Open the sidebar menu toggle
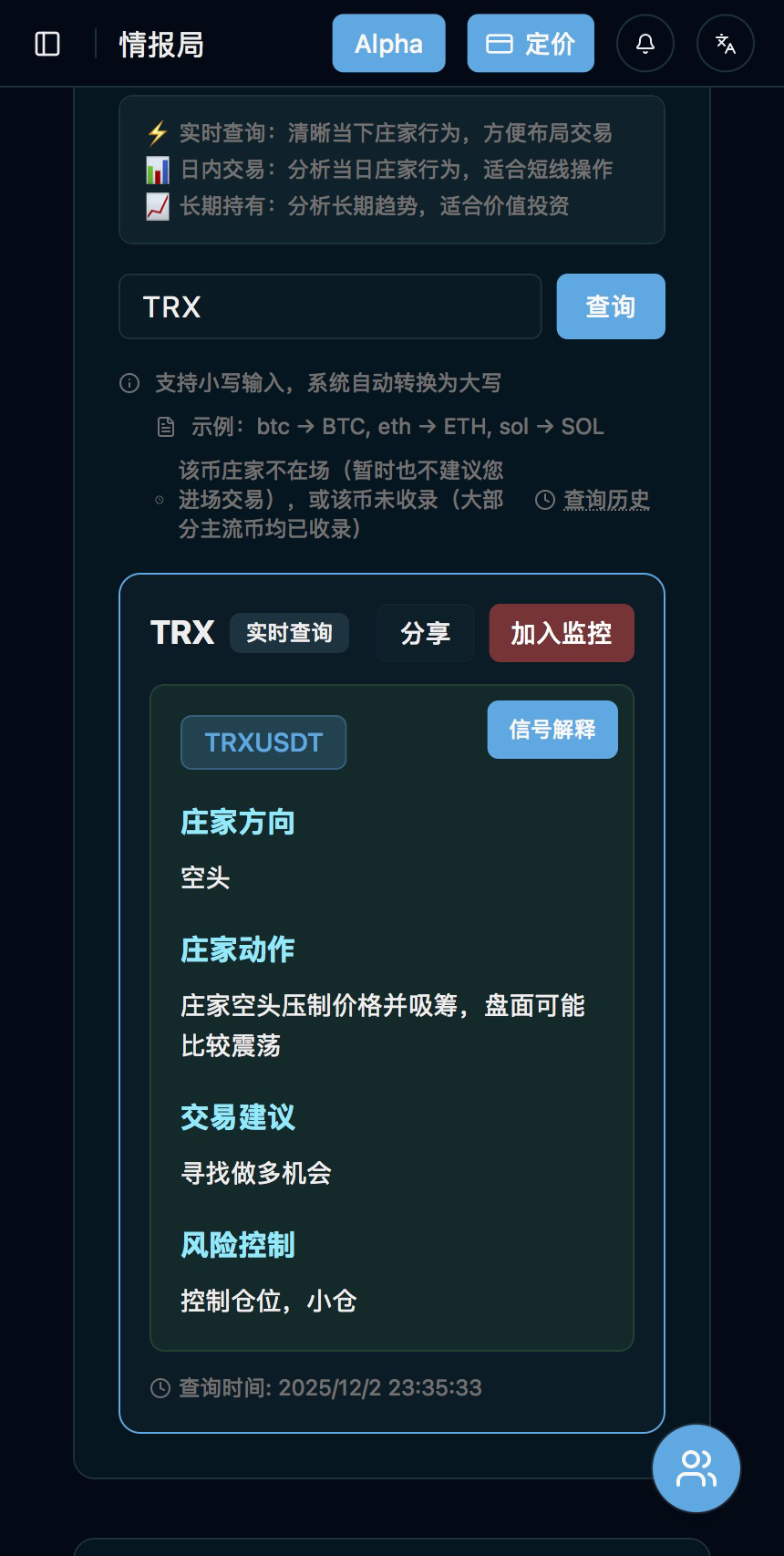This screenshot has width=784, height=1556. coord(47,44)
